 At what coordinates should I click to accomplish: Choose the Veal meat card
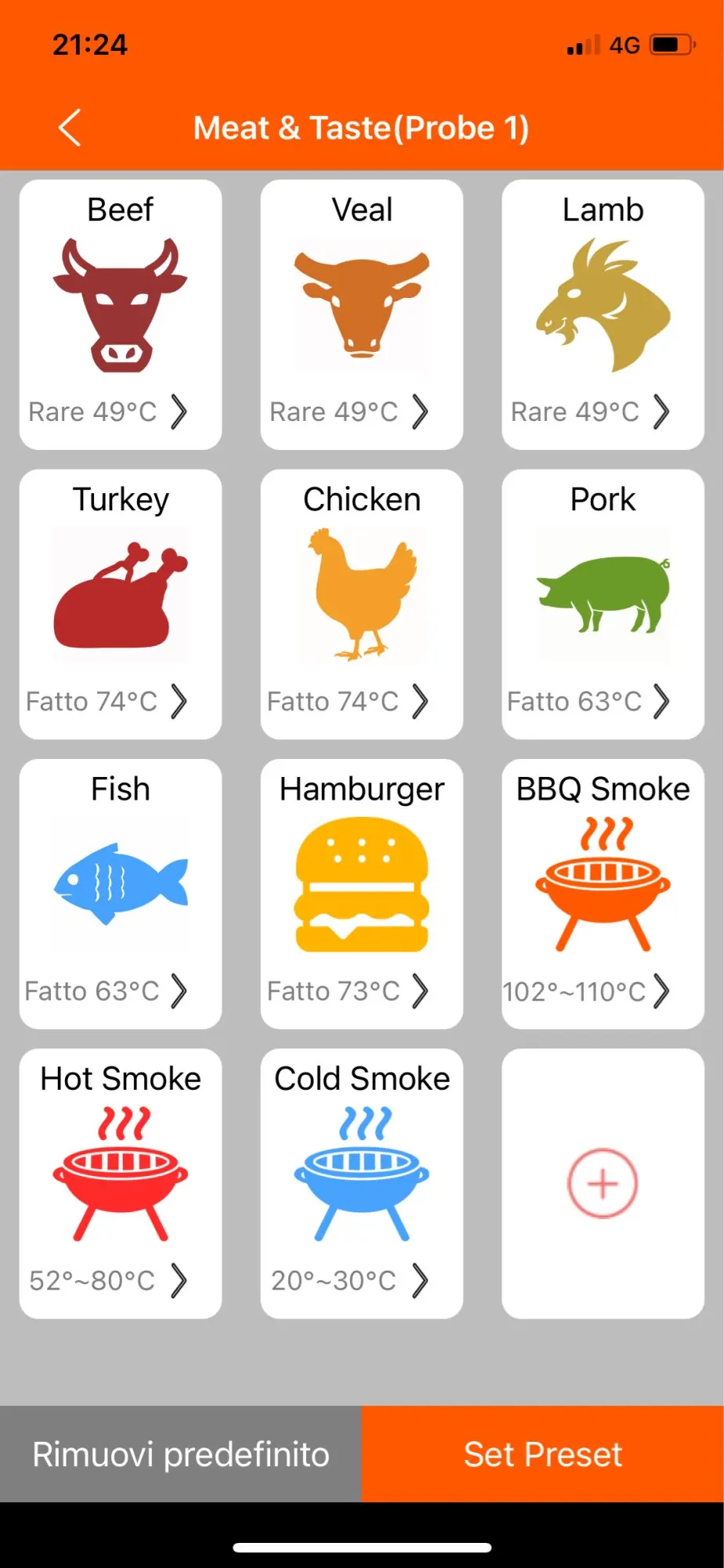click(x=362, y=314)
